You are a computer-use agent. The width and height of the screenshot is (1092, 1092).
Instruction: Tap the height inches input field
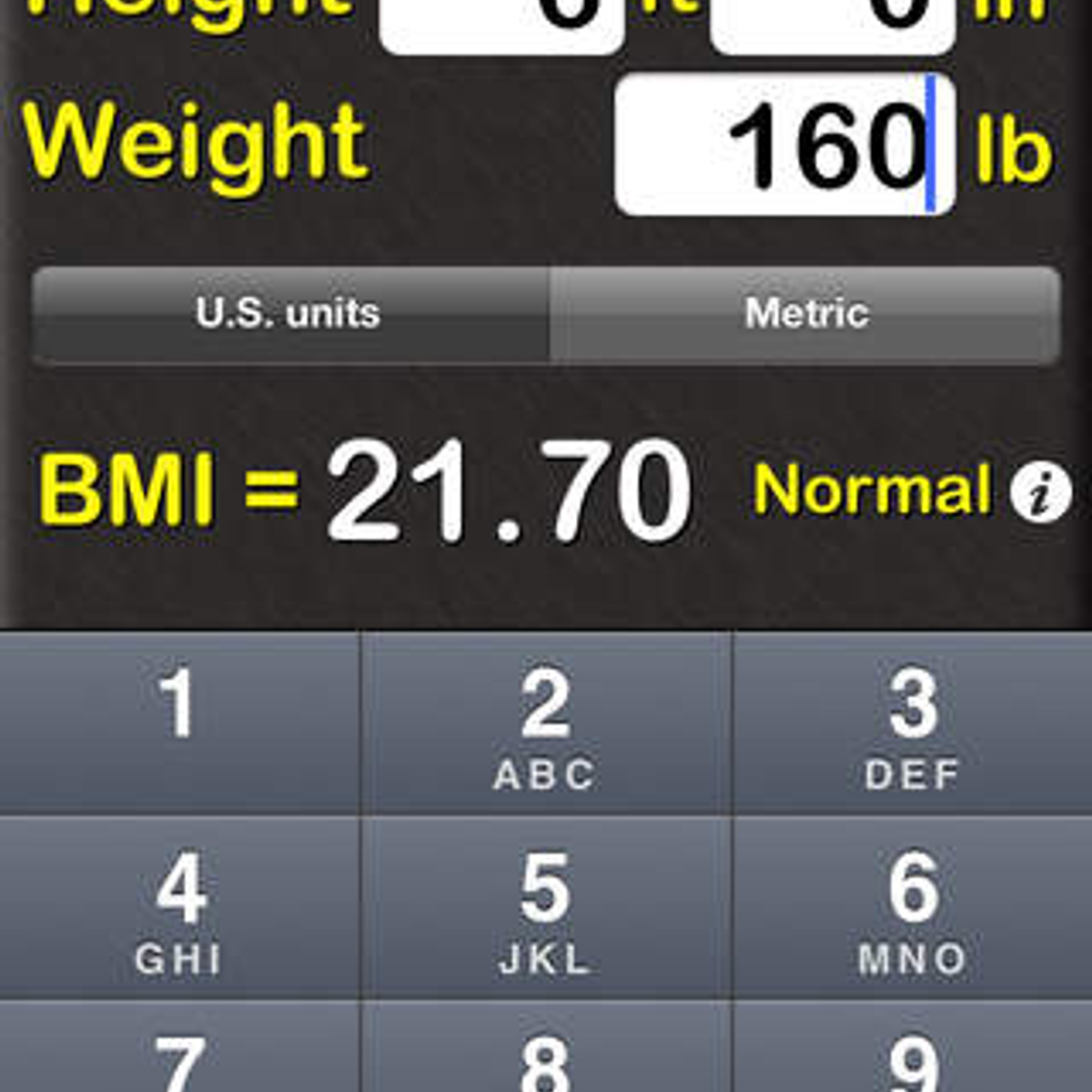click(x=833, y=23)
